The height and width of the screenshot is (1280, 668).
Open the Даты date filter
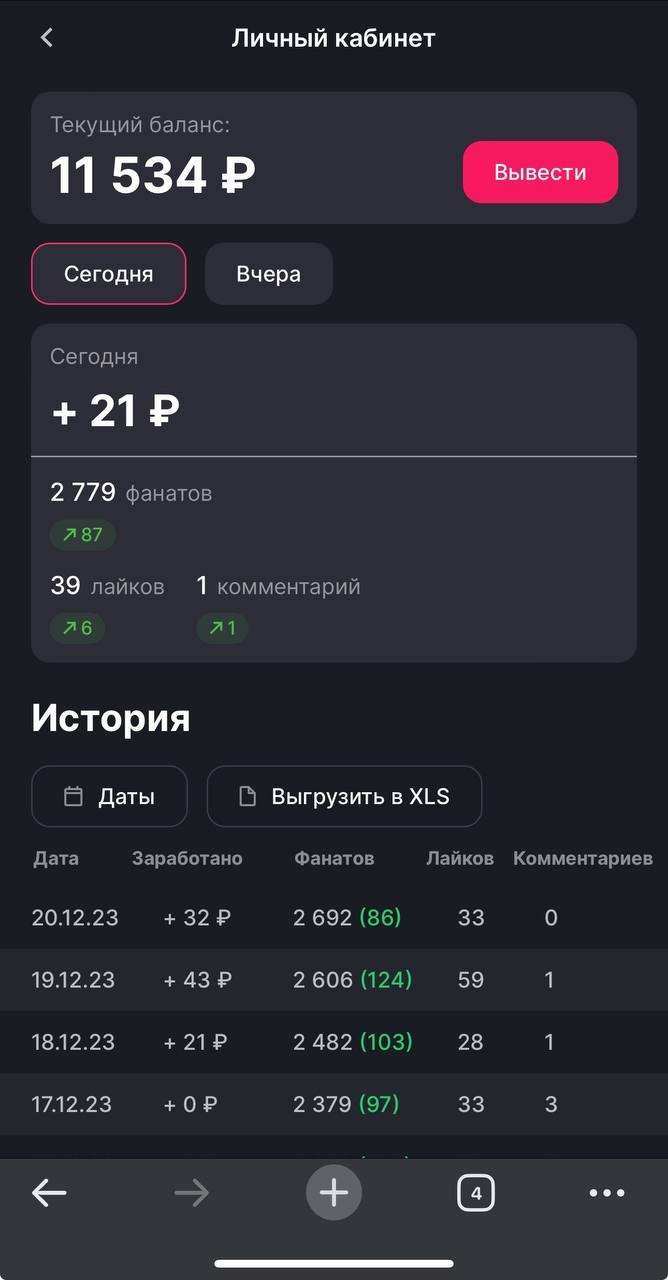(109, 796)
